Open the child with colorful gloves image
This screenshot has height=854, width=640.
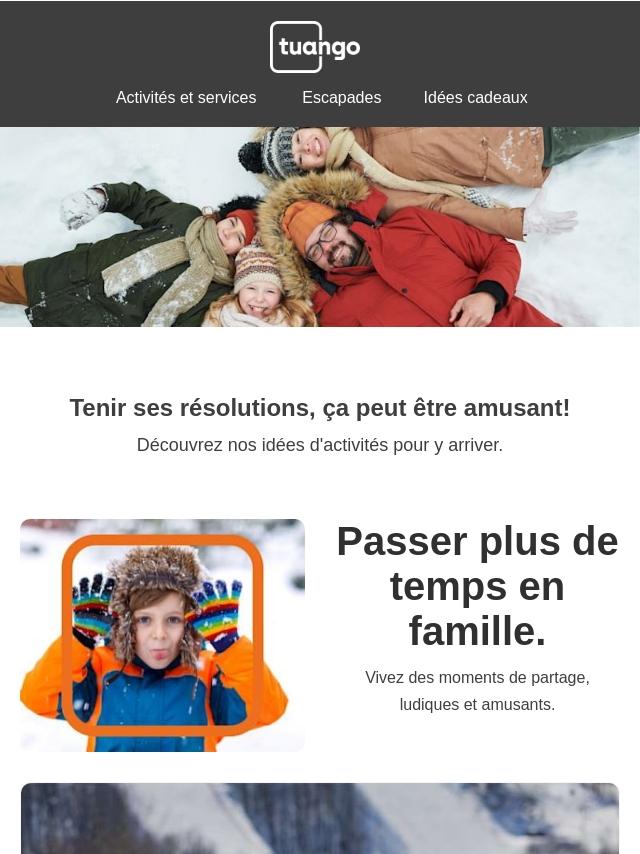162,635
